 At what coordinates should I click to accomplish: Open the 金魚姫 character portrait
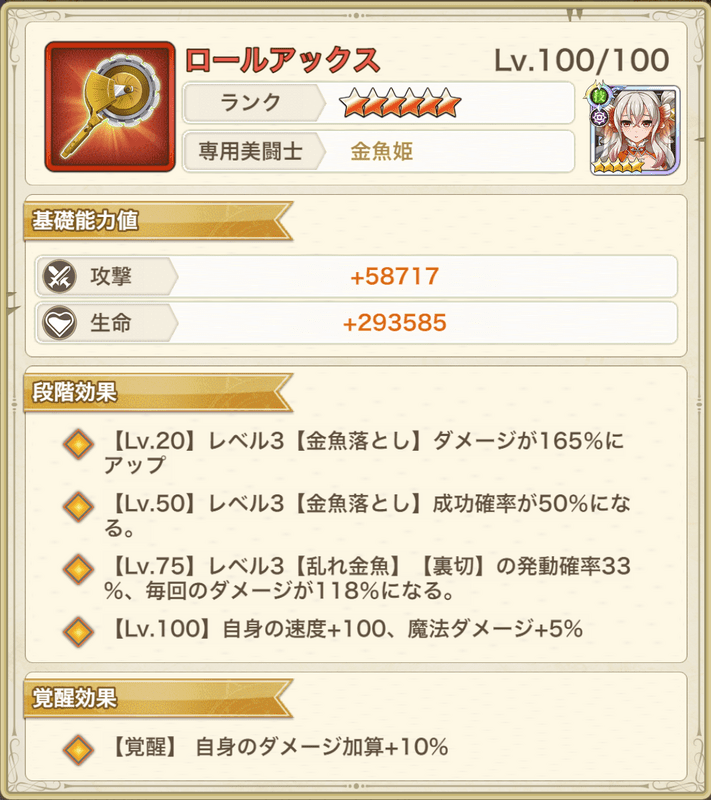[x=634, y=129]
